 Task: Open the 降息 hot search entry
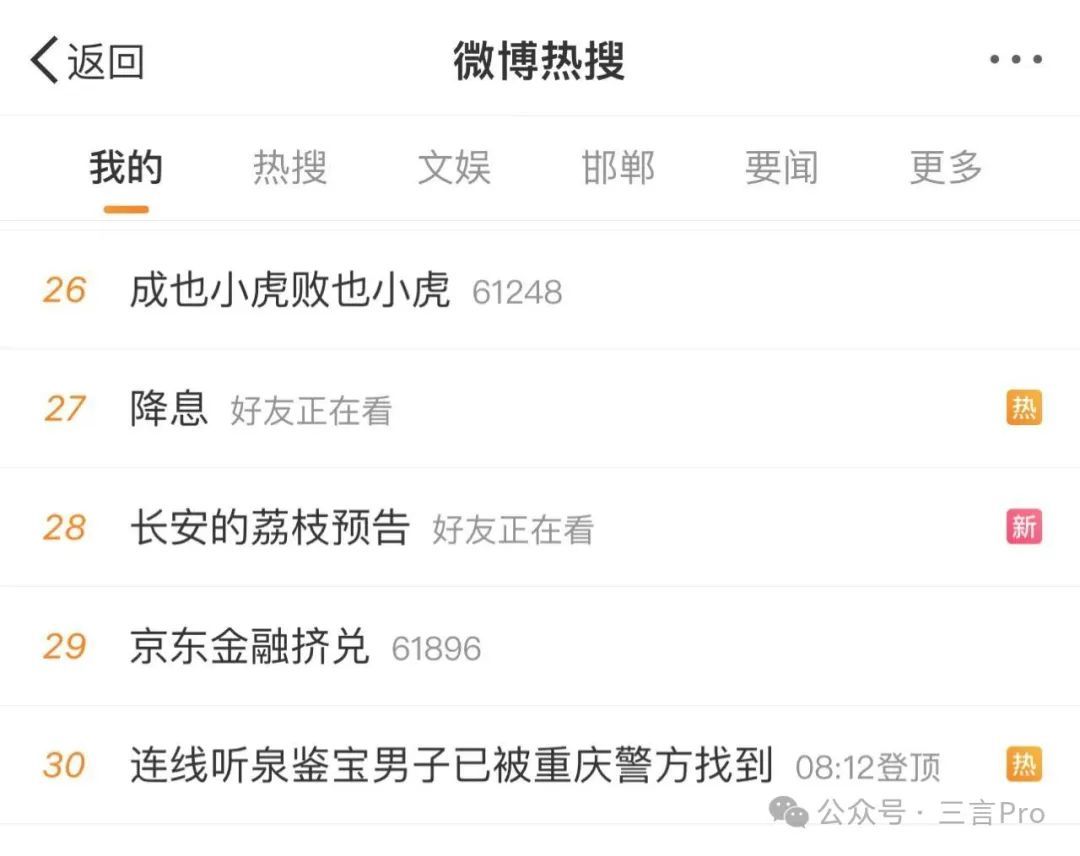pyautogui.click(x=169, y=409)
